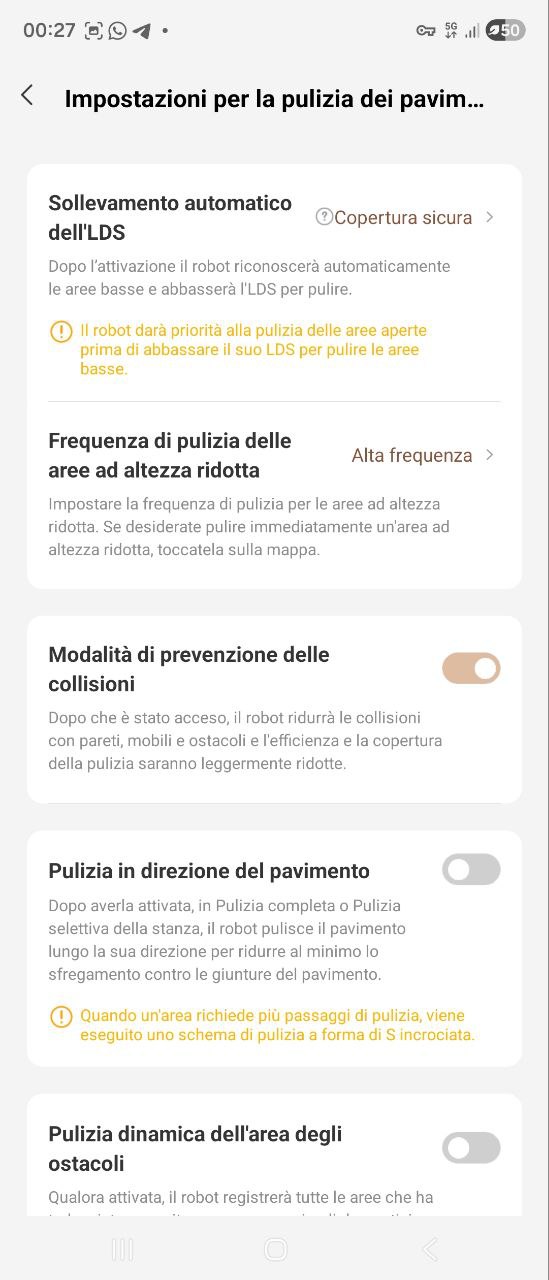Open recent apps from the navigation bar

123,1249
